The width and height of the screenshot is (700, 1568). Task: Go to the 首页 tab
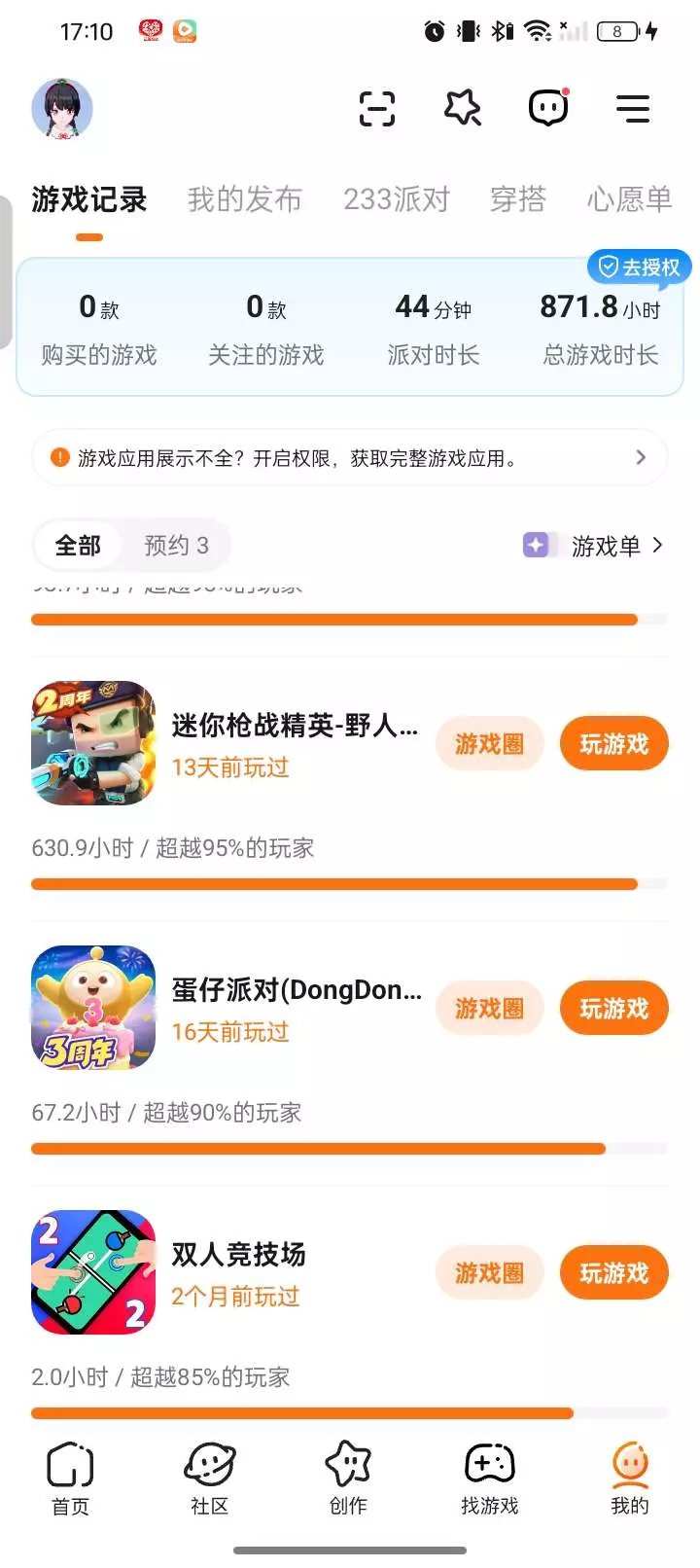point(70,1479)
